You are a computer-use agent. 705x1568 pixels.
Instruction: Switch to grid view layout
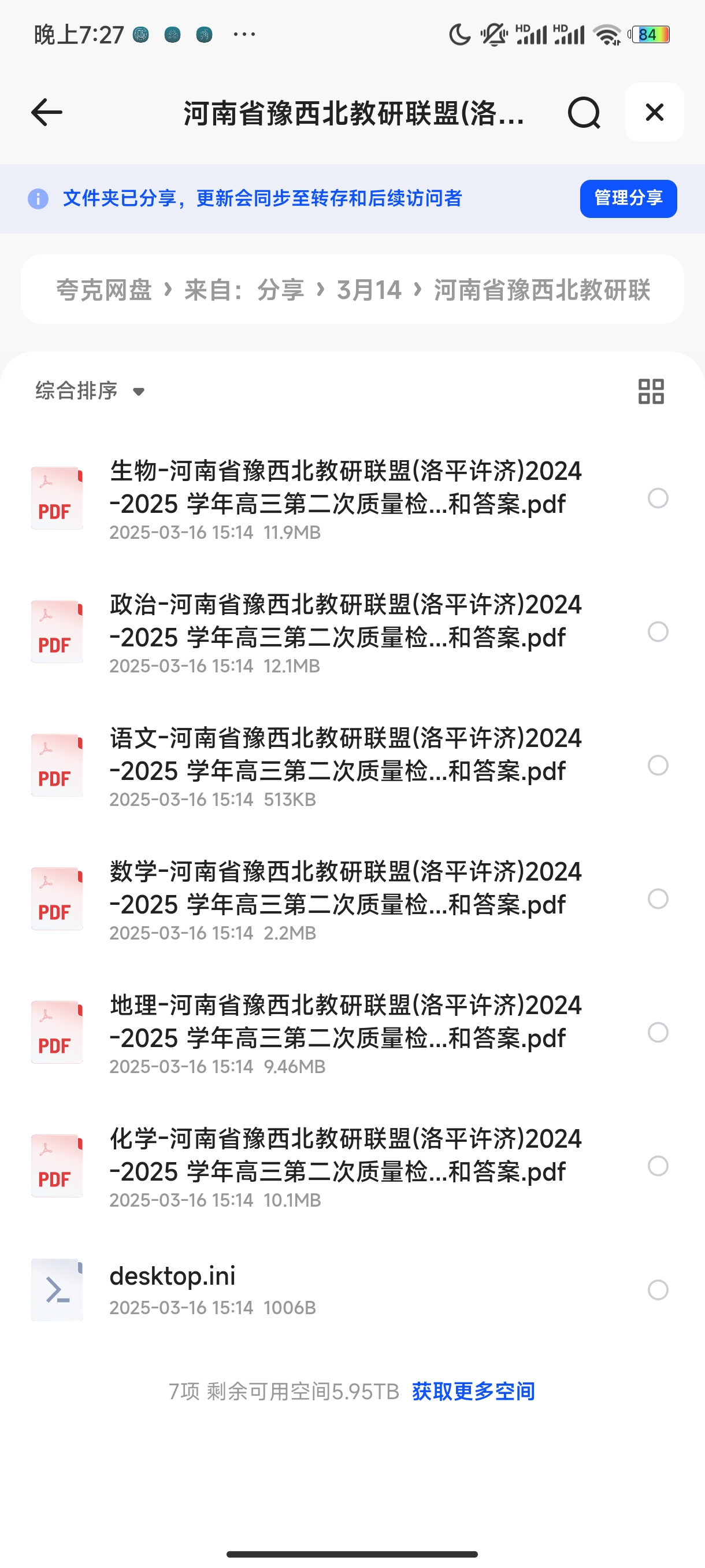click(650, 391)
